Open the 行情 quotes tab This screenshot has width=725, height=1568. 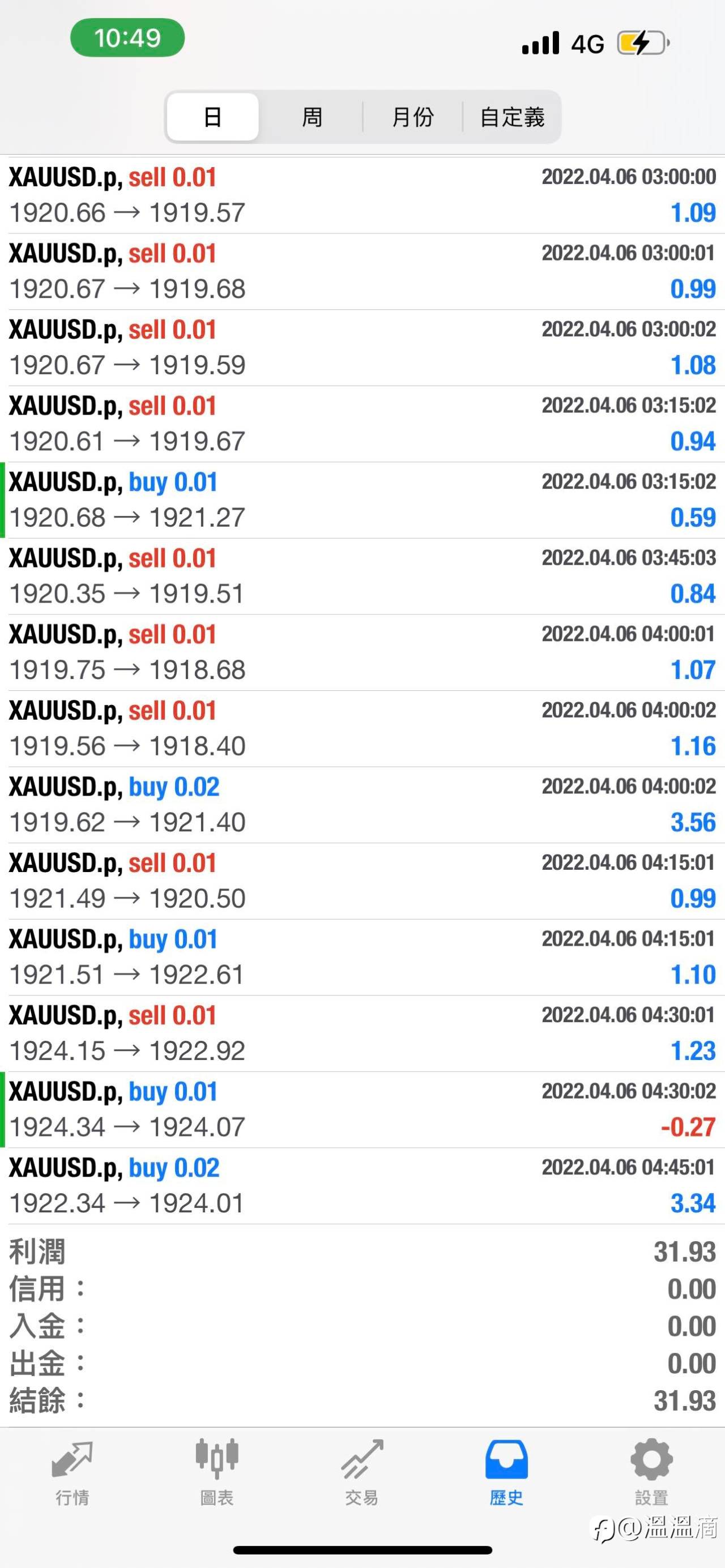tap(72, 1472)
